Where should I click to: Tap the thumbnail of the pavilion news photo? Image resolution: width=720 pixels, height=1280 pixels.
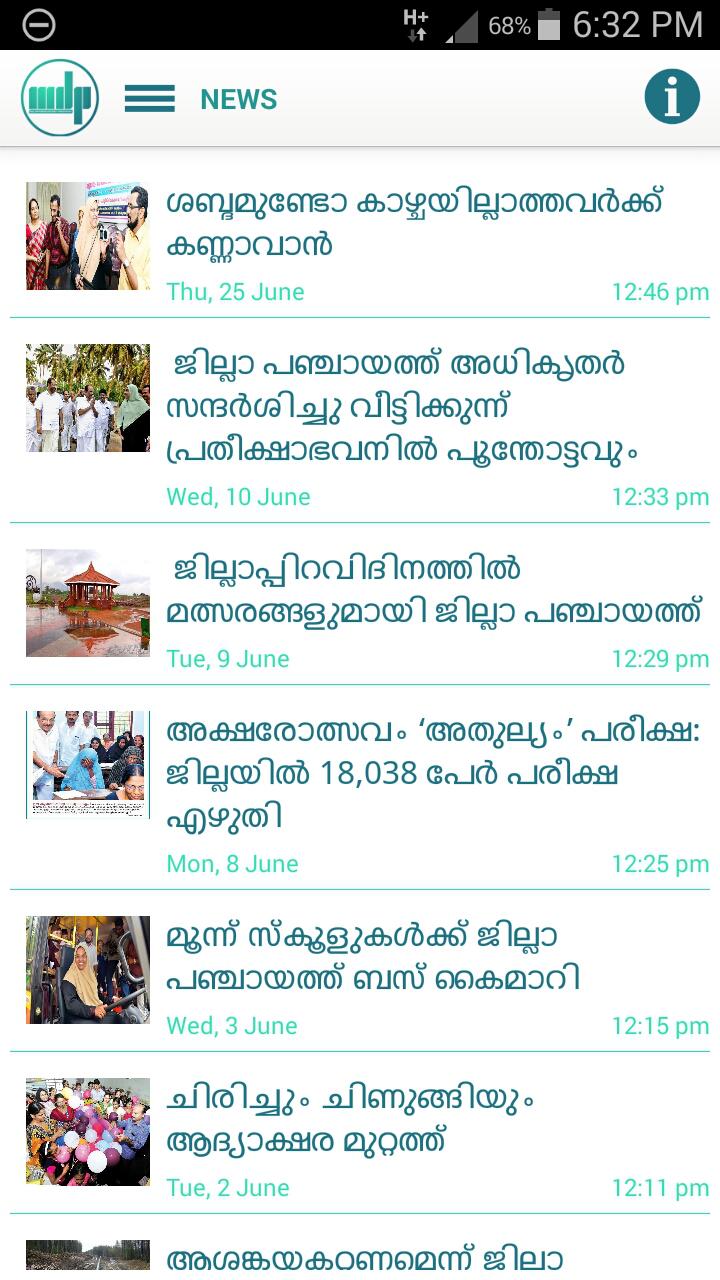[87, 602]
